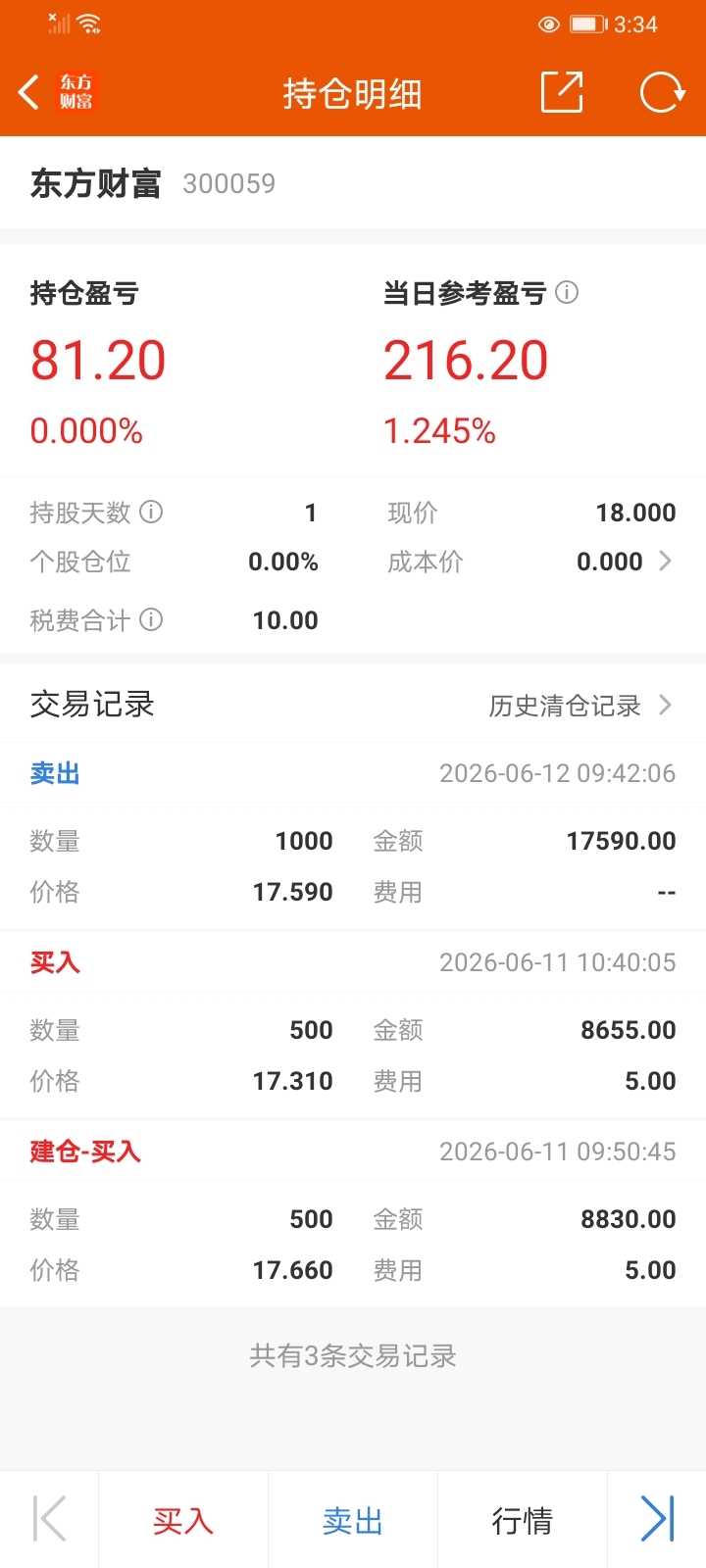Tap the 买入 button at the bottom
This screenshot has width=706, height=1568.
(183, 1521)
